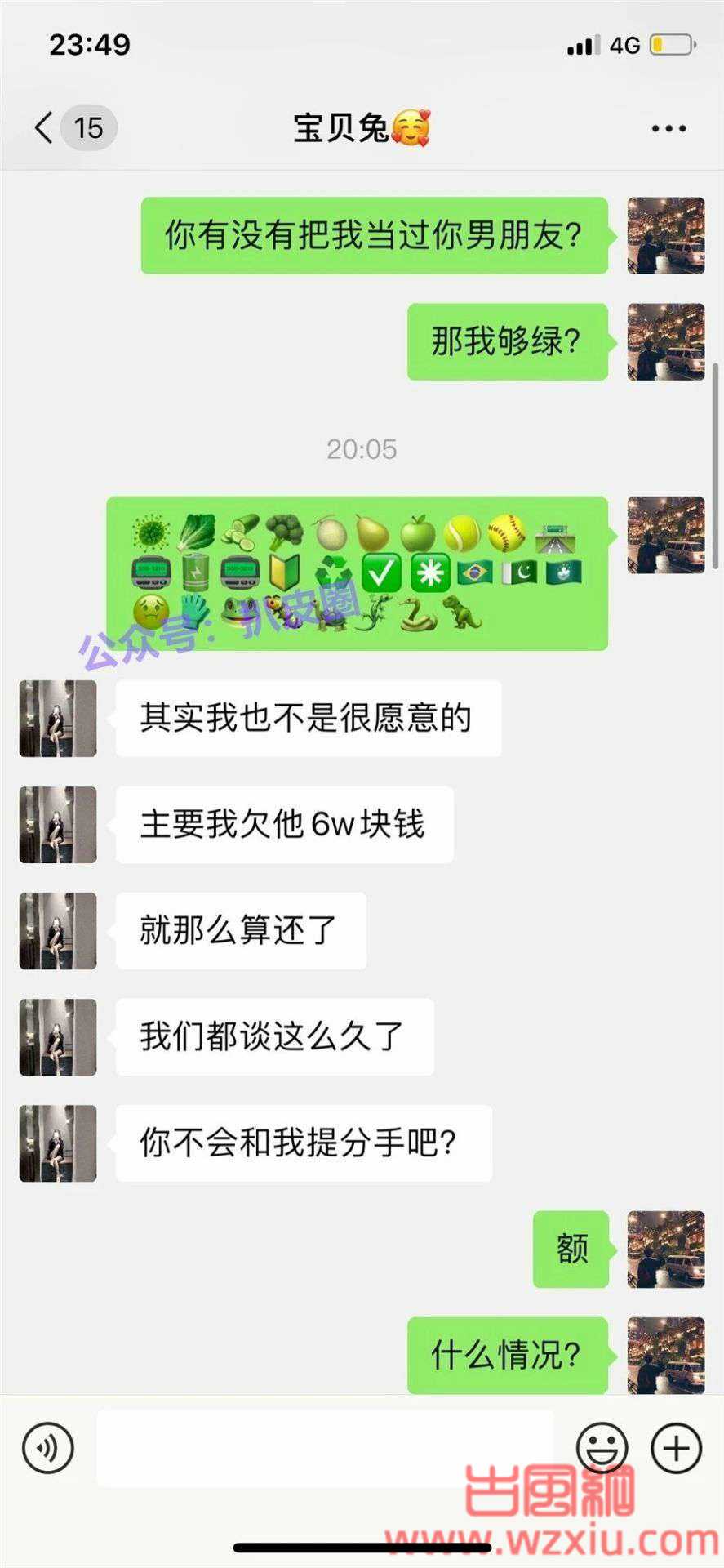Open the emoji sticker panel
The width and height of the screenshot is (724, 1568).
pyautogui.click(x=602, y=1448)
